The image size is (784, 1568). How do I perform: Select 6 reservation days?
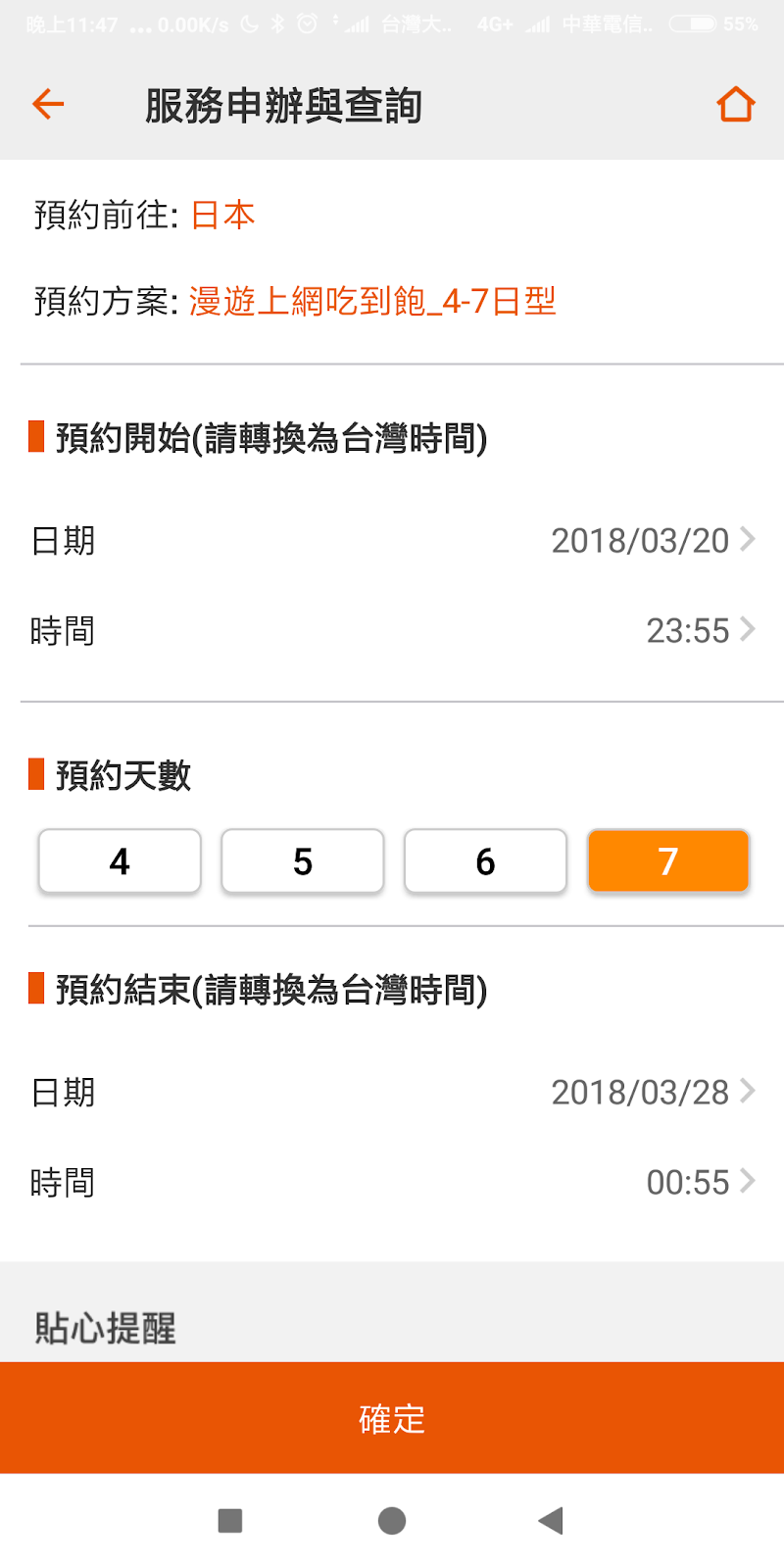[x=485, y=861]
